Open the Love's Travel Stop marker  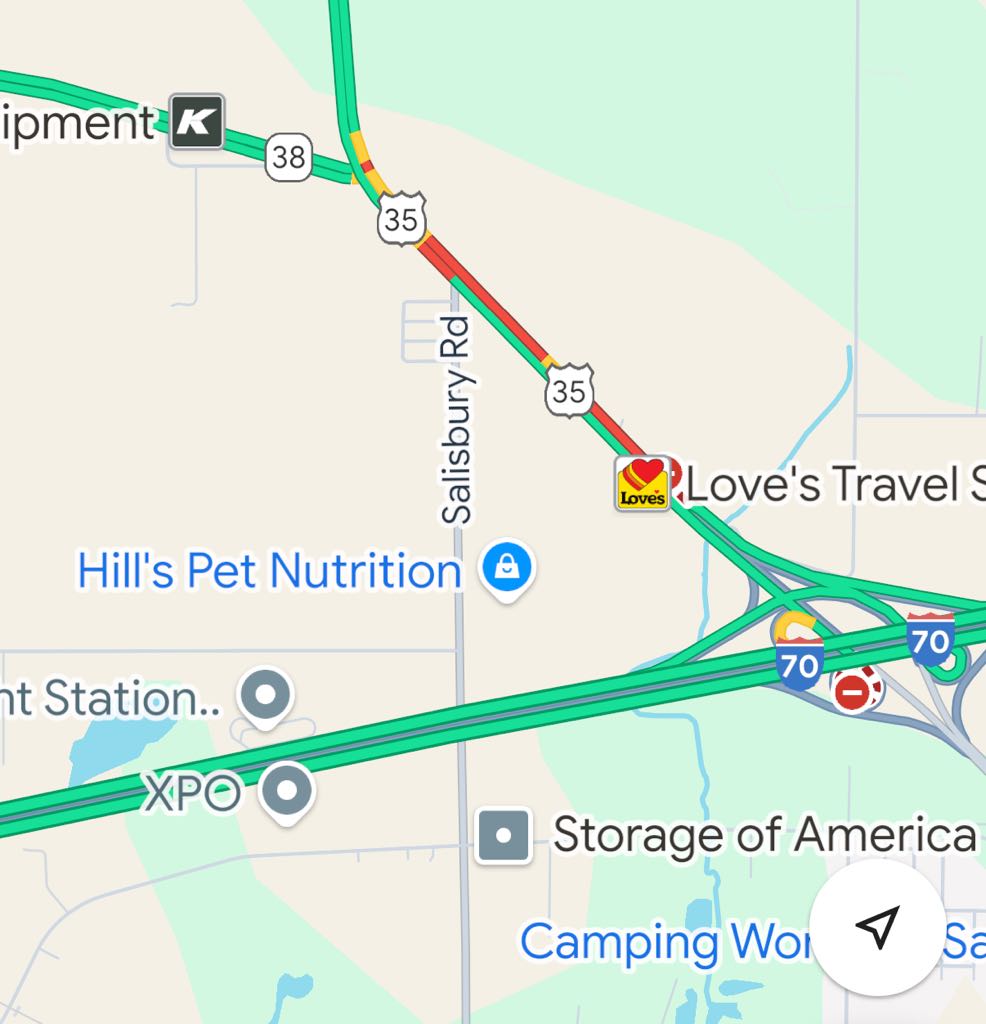(642, 484)
